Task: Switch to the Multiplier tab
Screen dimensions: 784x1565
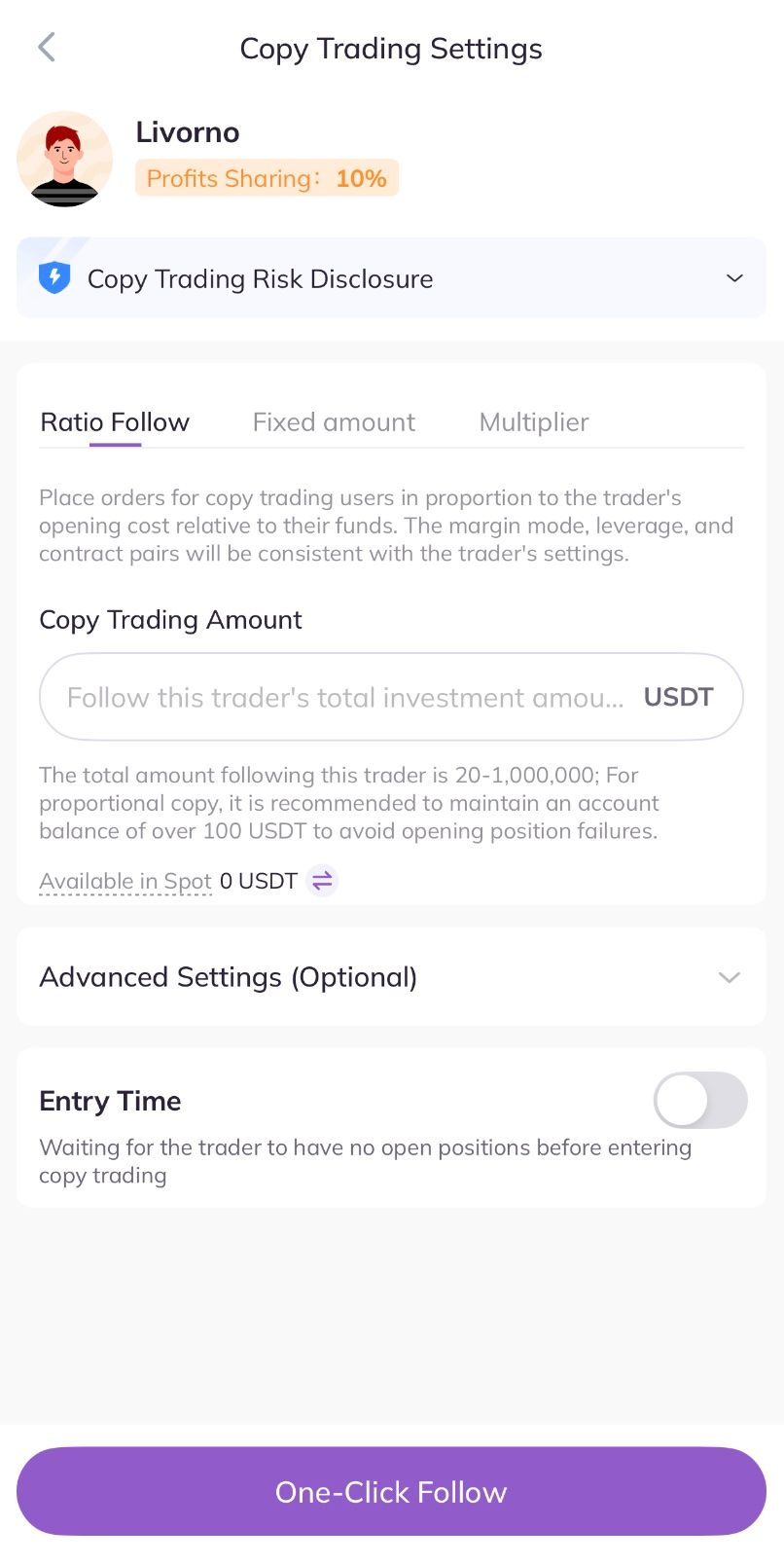Action: tap(534, 422)
